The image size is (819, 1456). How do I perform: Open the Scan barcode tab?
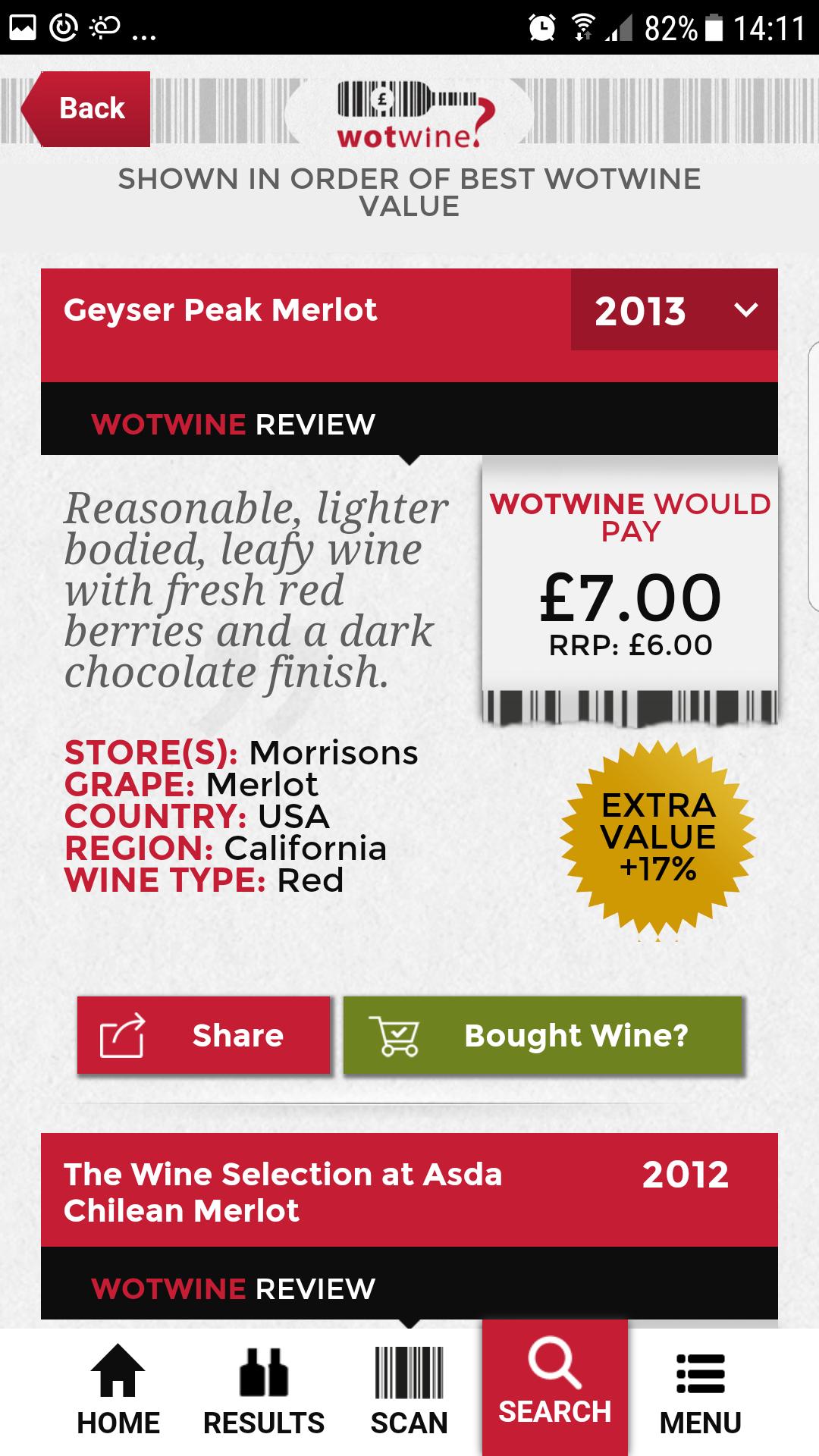click(409, 1391)
